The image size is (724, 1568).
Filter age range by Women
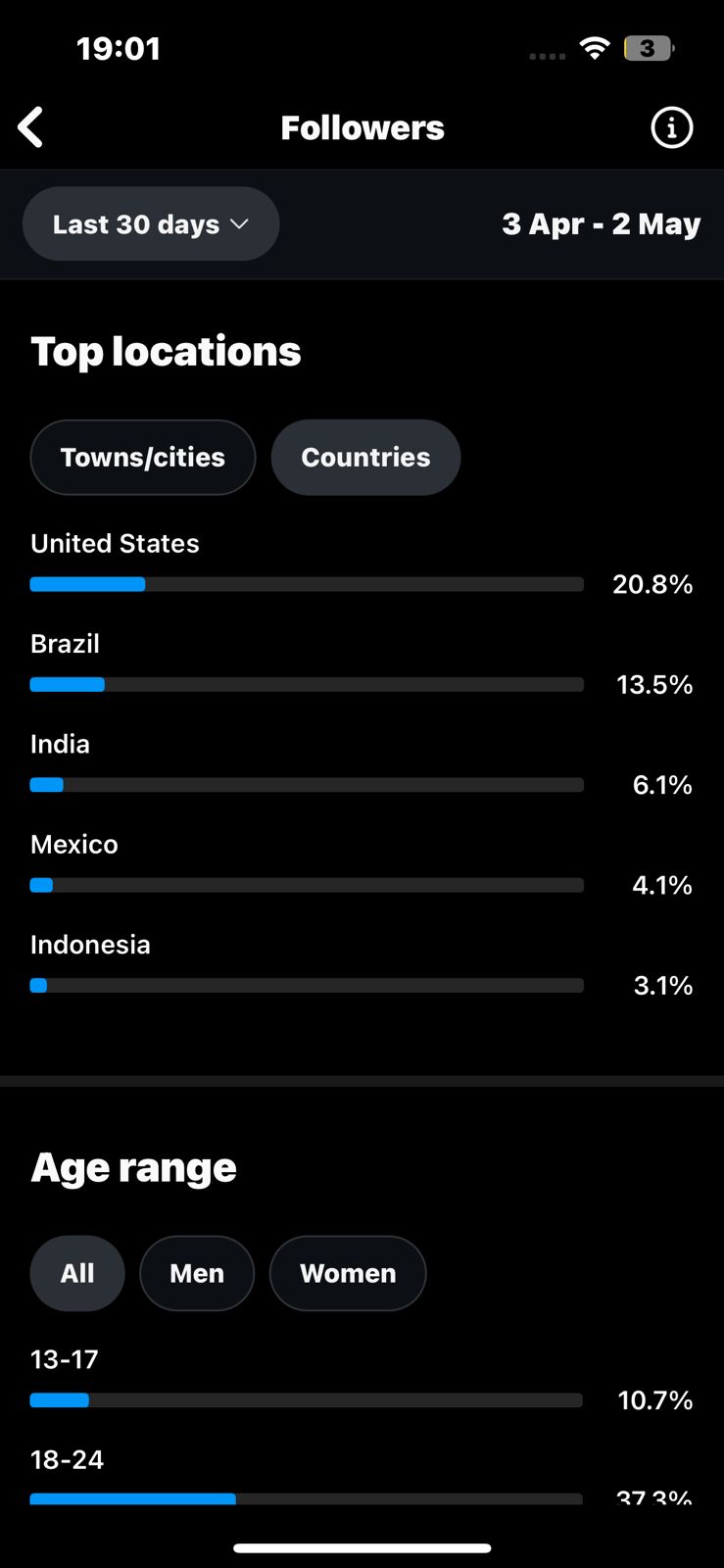pyautogui.click(x=348, y=1273)
